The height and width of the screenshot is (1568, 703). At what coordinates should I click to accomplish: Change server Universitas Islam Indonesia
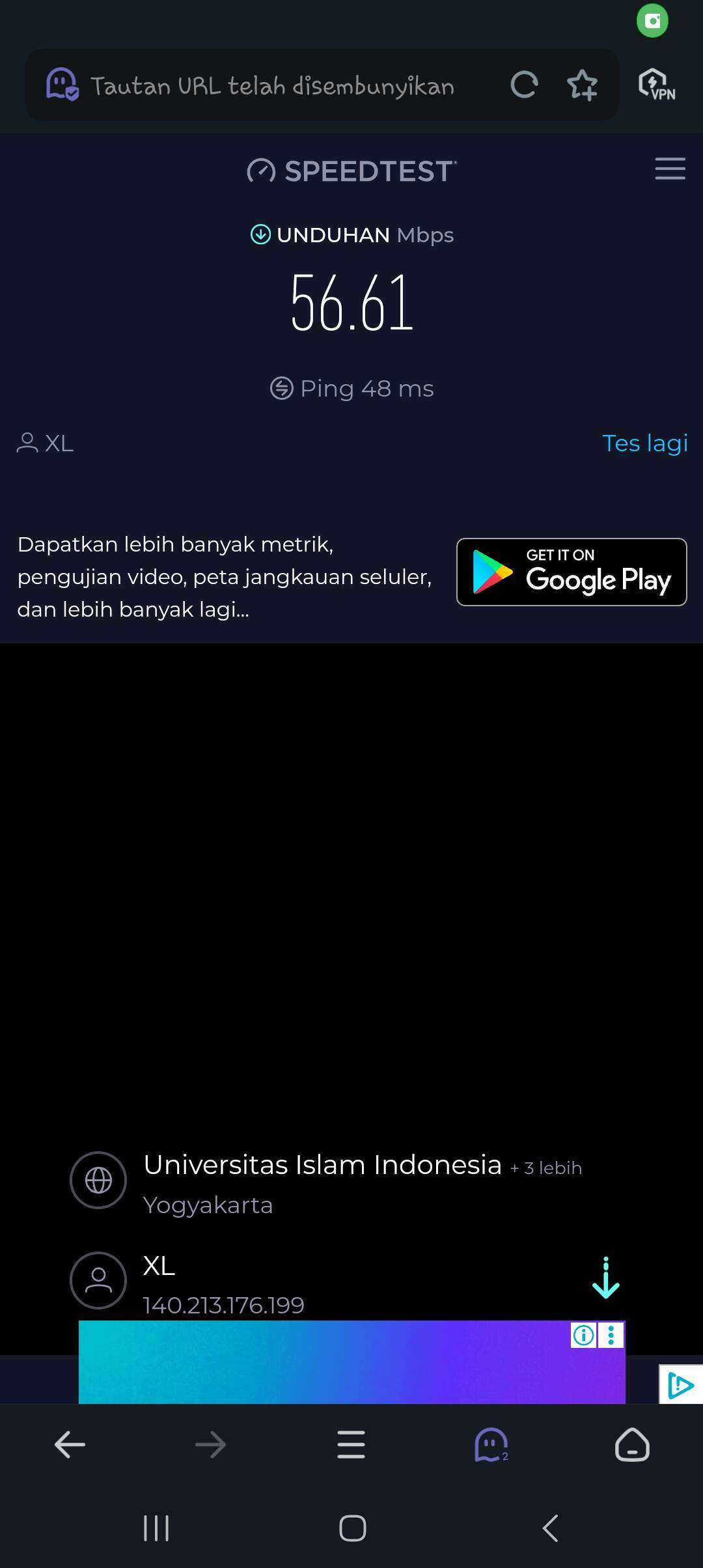tap(322, 1165)
